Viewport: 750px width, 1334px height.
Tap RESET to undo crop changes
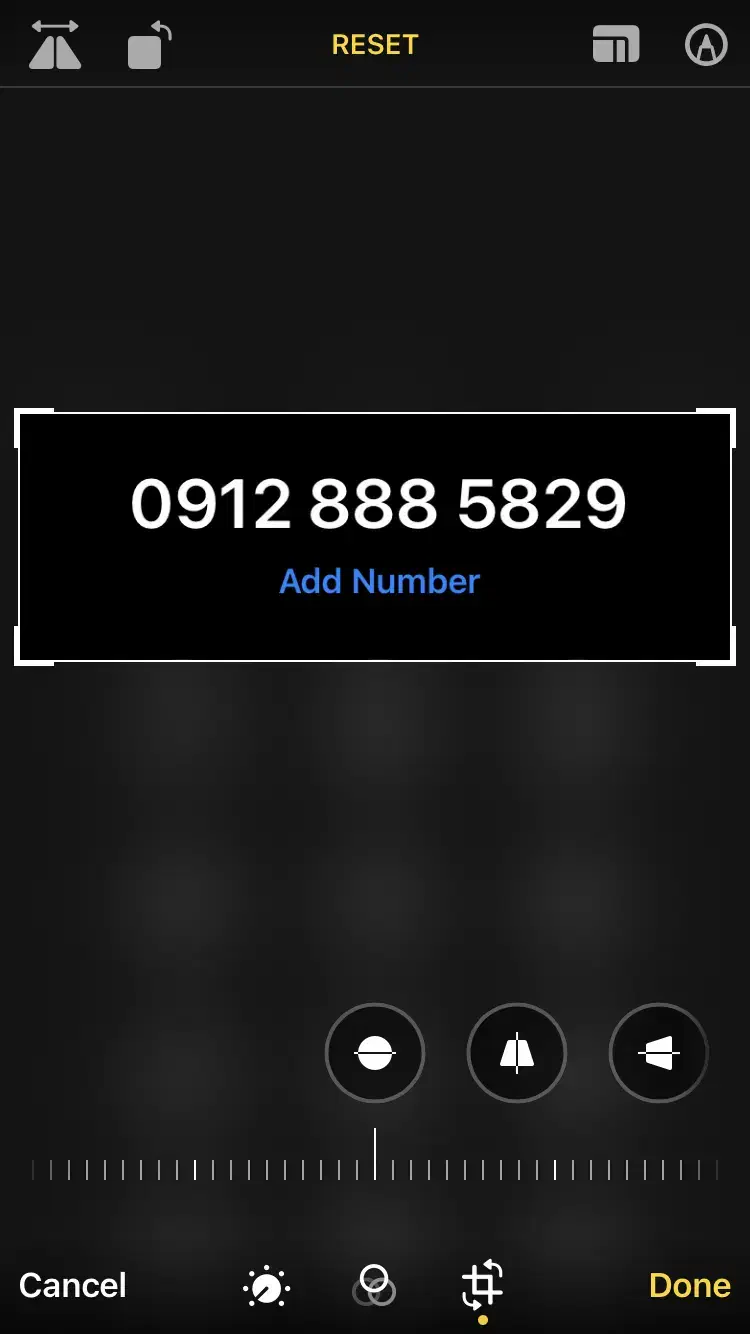coord(375,45)
